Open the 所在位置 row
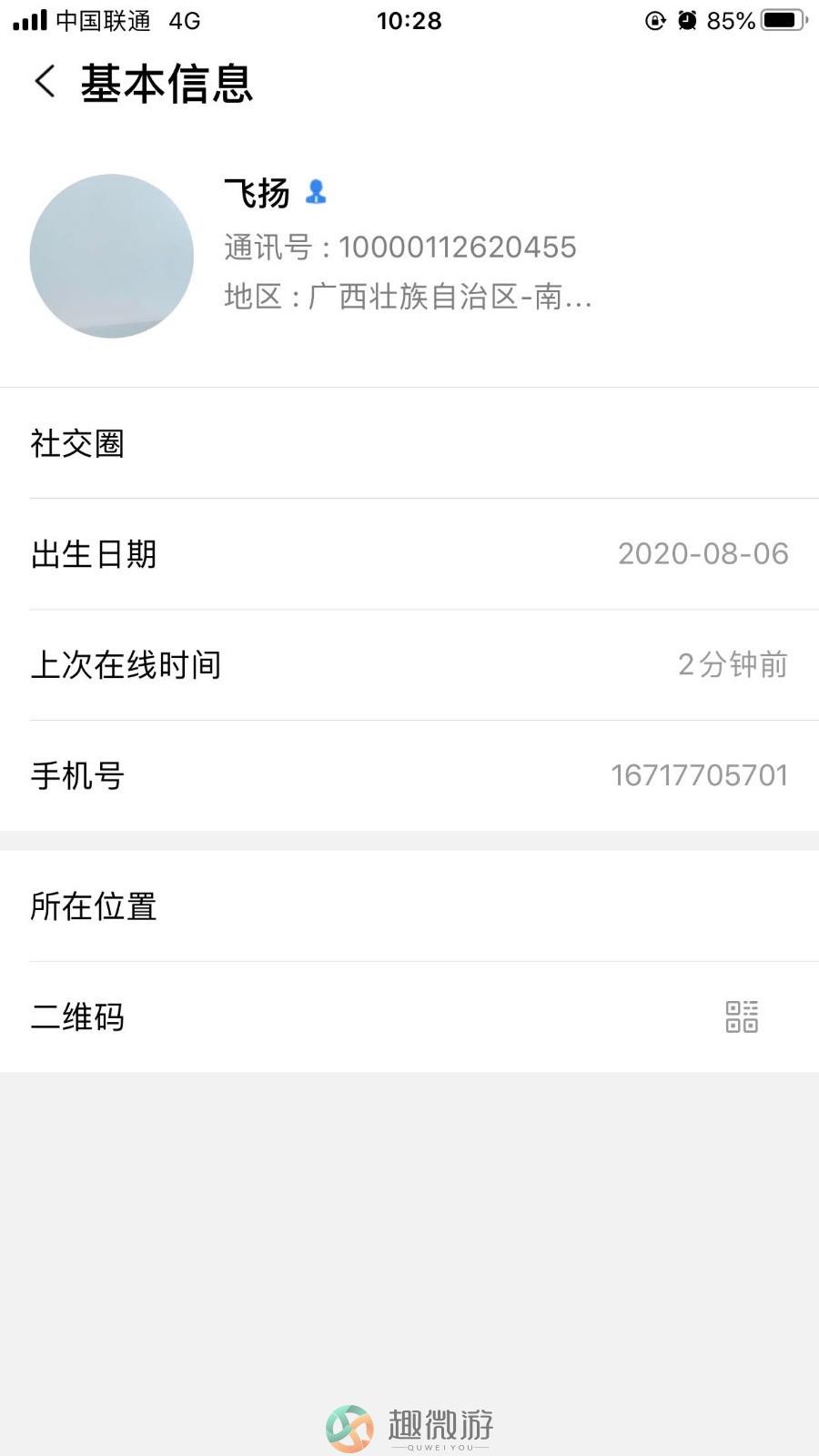This screenshot has width=819, height=1456. click(409, 906)
